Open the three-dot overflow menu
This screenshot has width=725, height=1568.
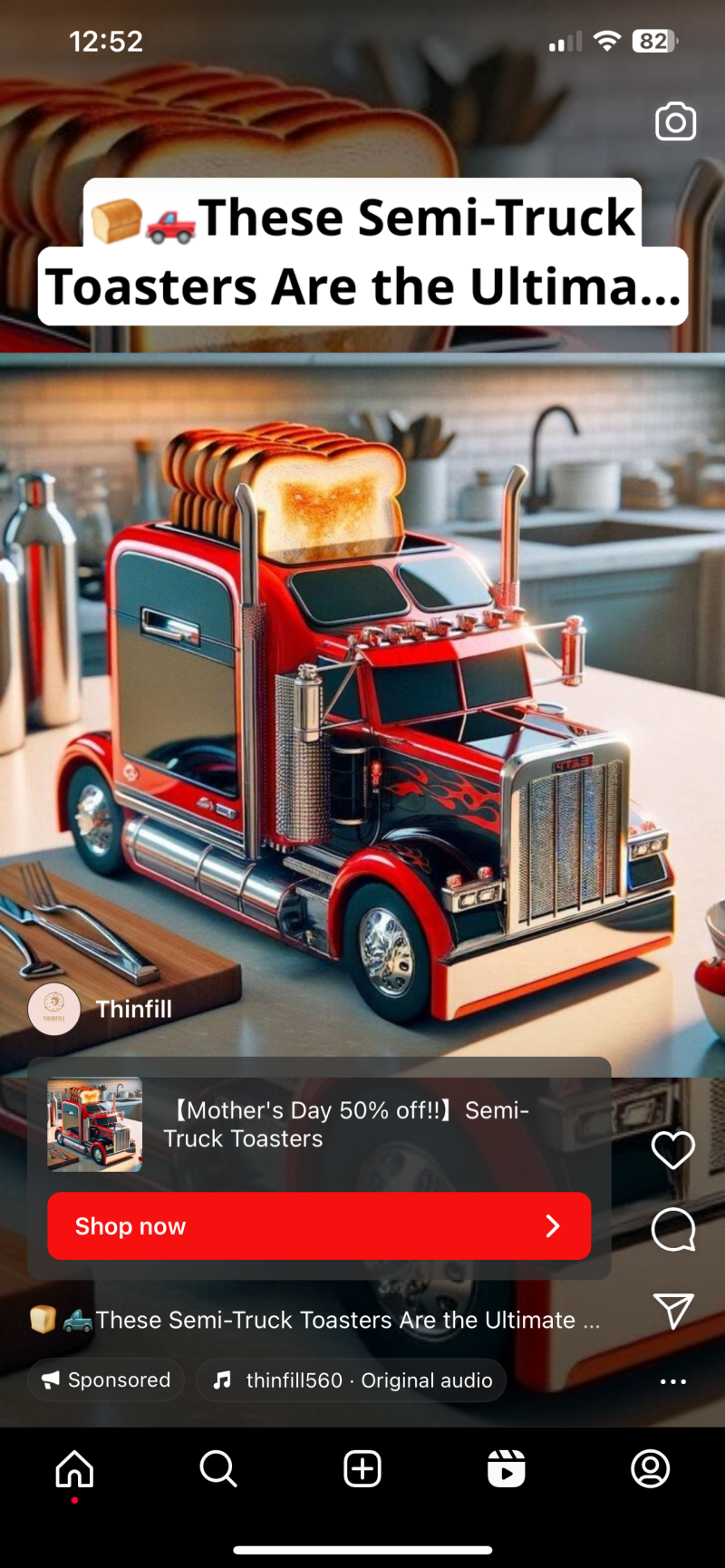point(672,1381)
